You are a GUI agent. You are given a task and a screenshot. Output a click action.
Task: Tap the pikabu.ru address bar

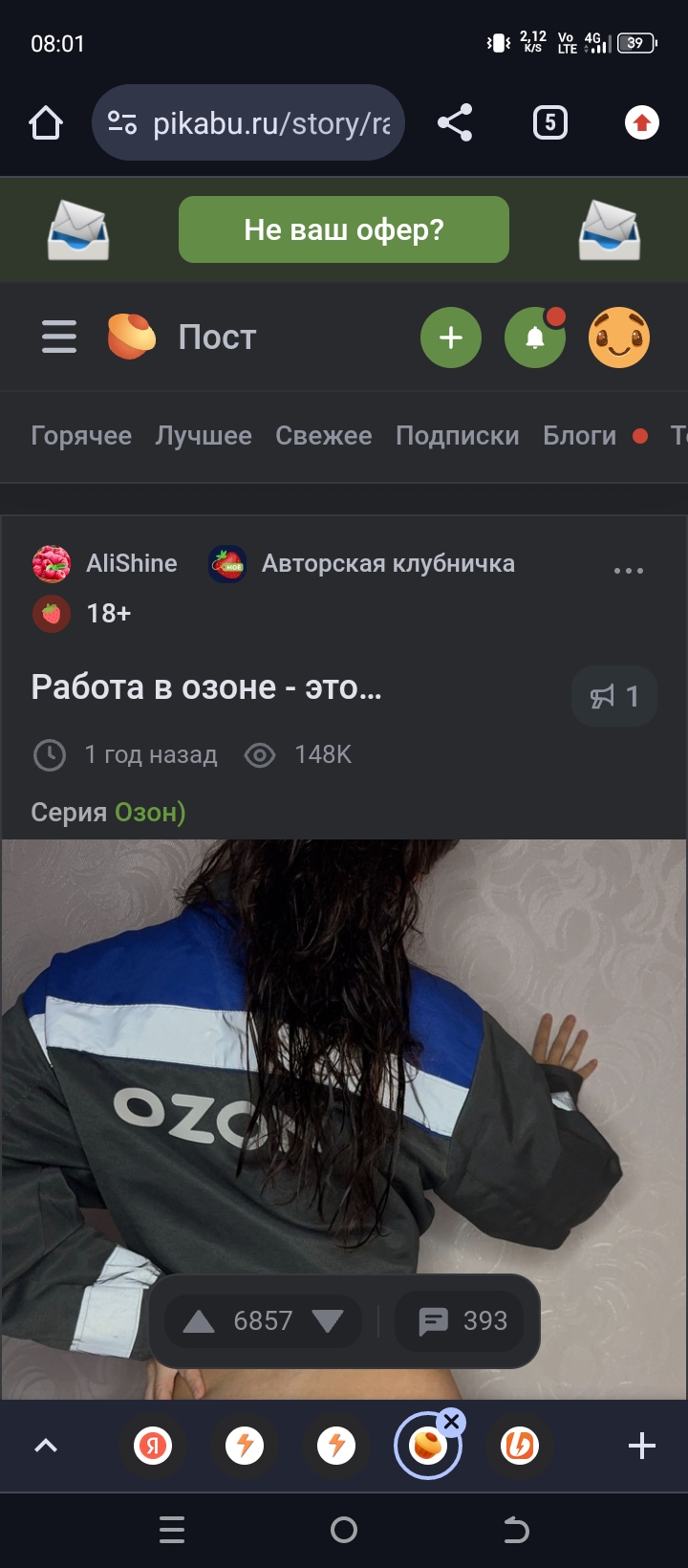pos(248,122)
